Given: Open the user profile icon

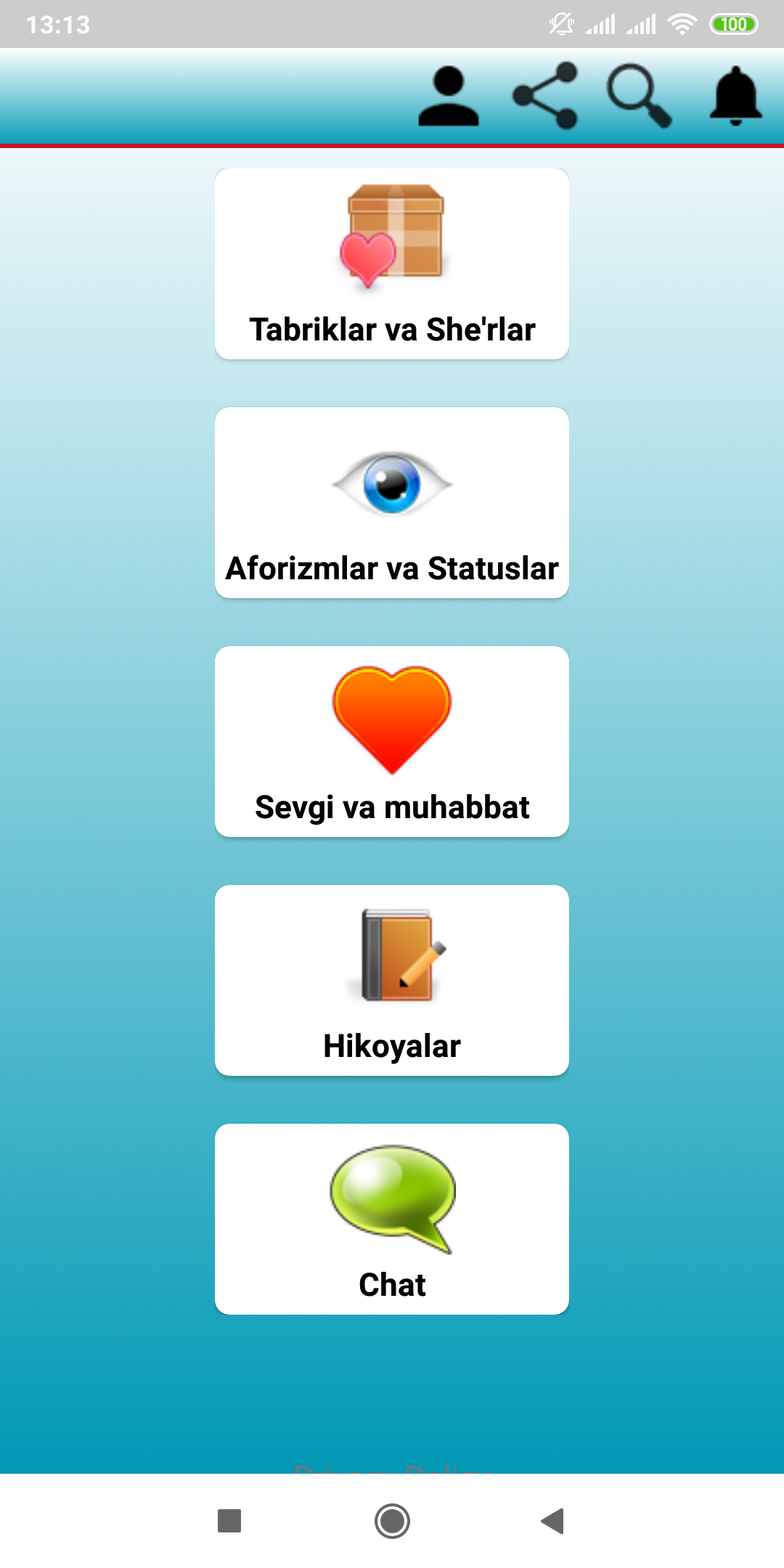Looking at the screenshot, I should (x=449, y=96).
